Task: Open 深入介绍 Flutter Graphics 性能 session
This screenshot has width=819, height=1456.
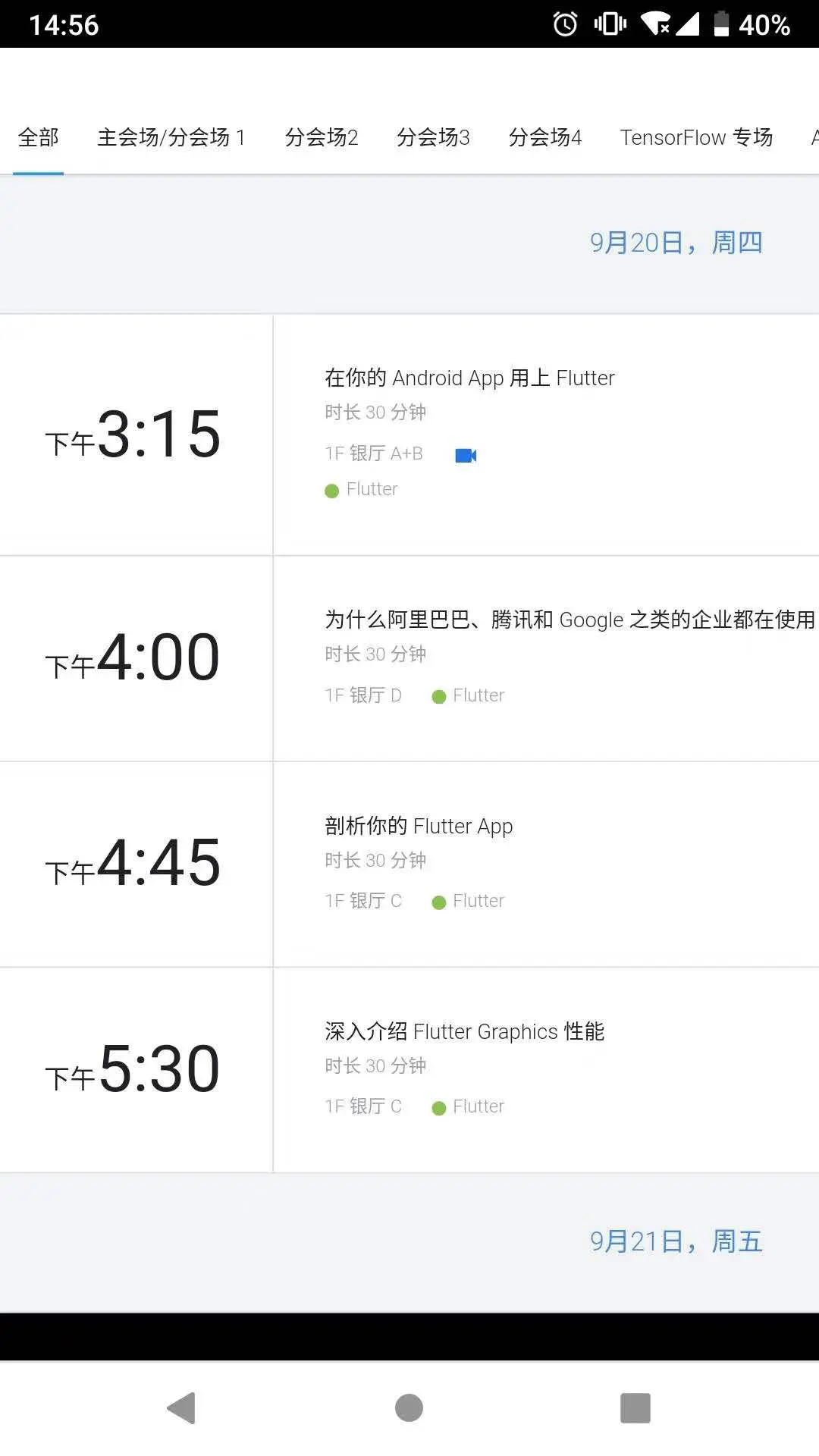Action: (464, 1031)
